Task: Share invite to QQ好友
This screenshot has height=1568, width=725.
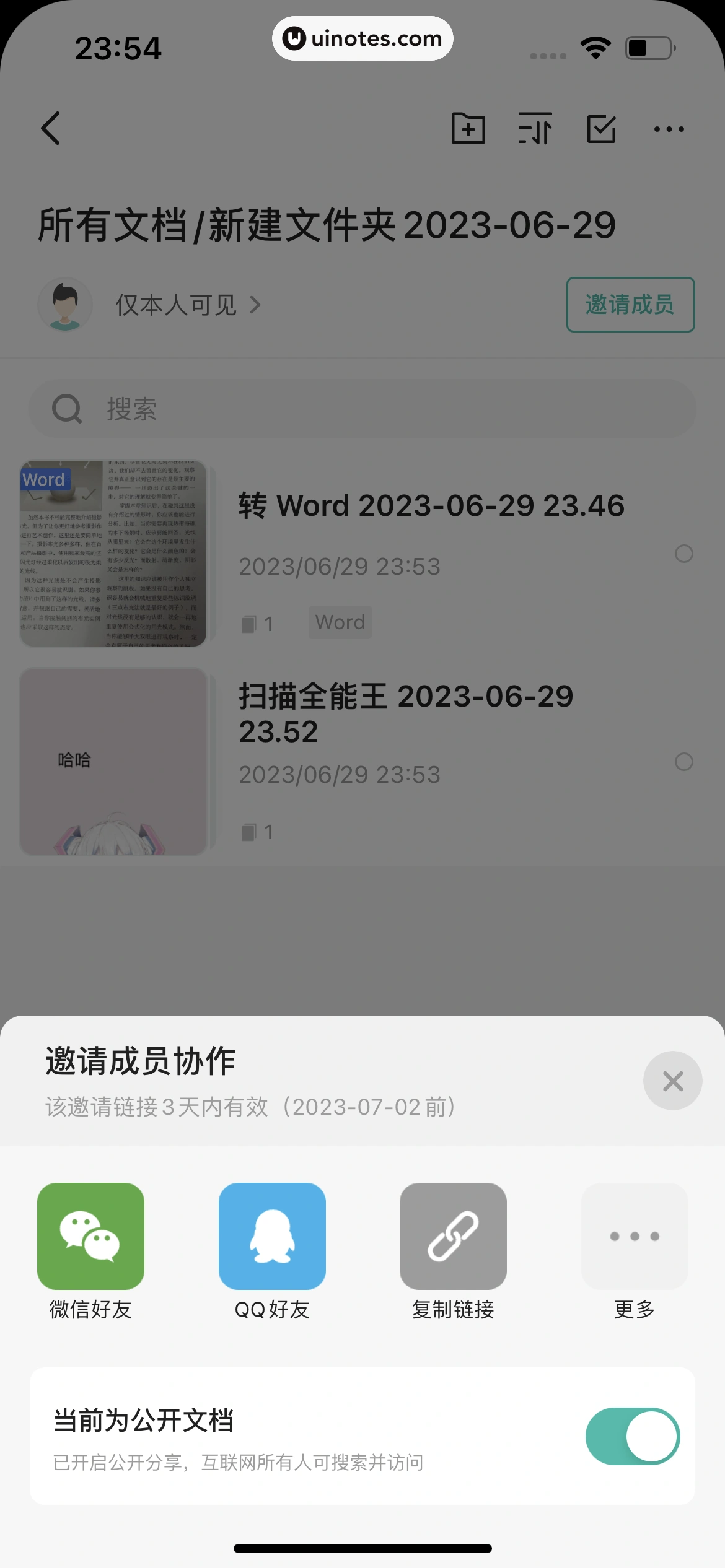Action: pyautogui.click(x=272, y=1236)
